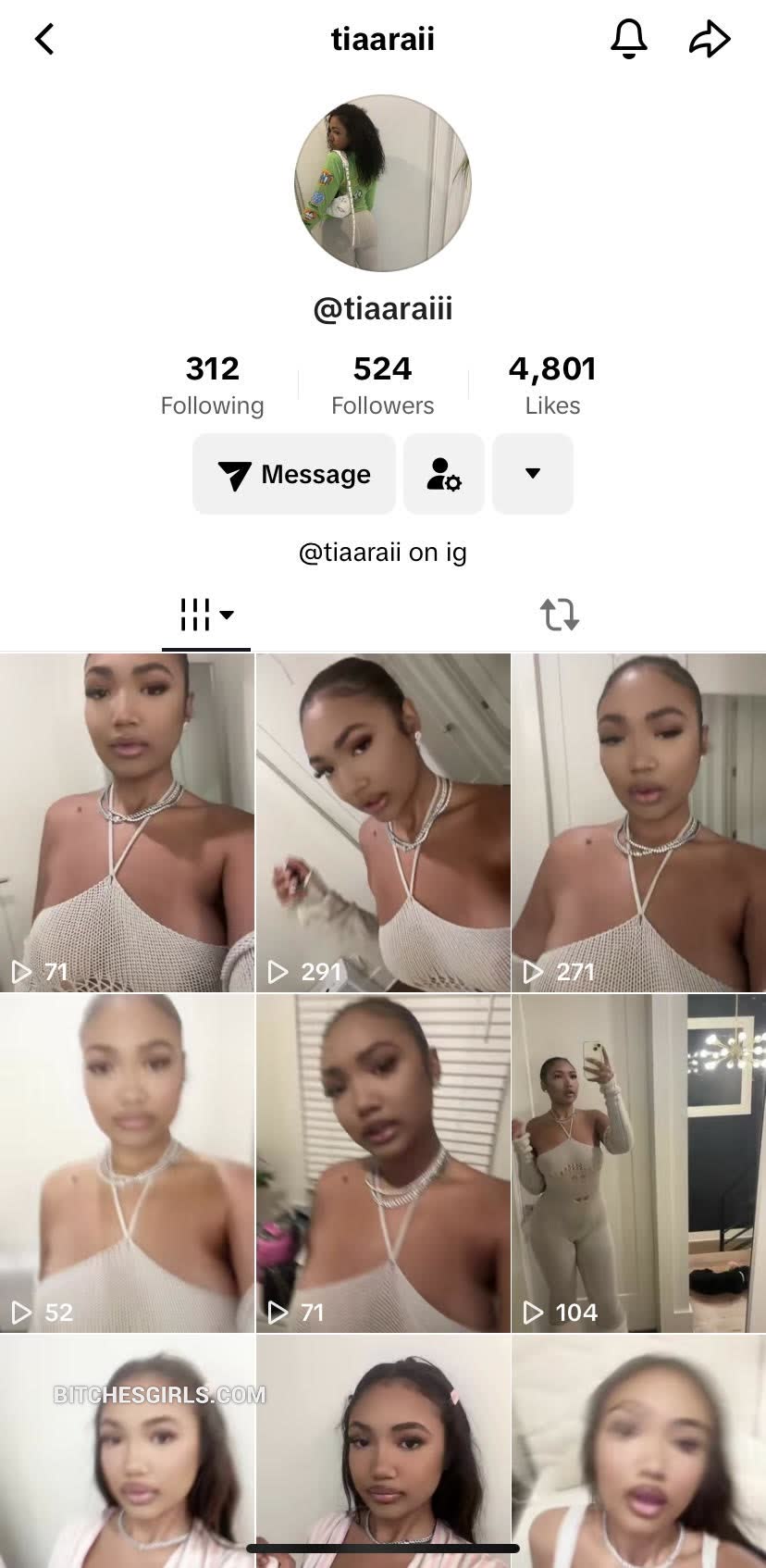This screenshot has height=1568, width=766.
Task: Open the video with 291 views
Action: (383, 822)
